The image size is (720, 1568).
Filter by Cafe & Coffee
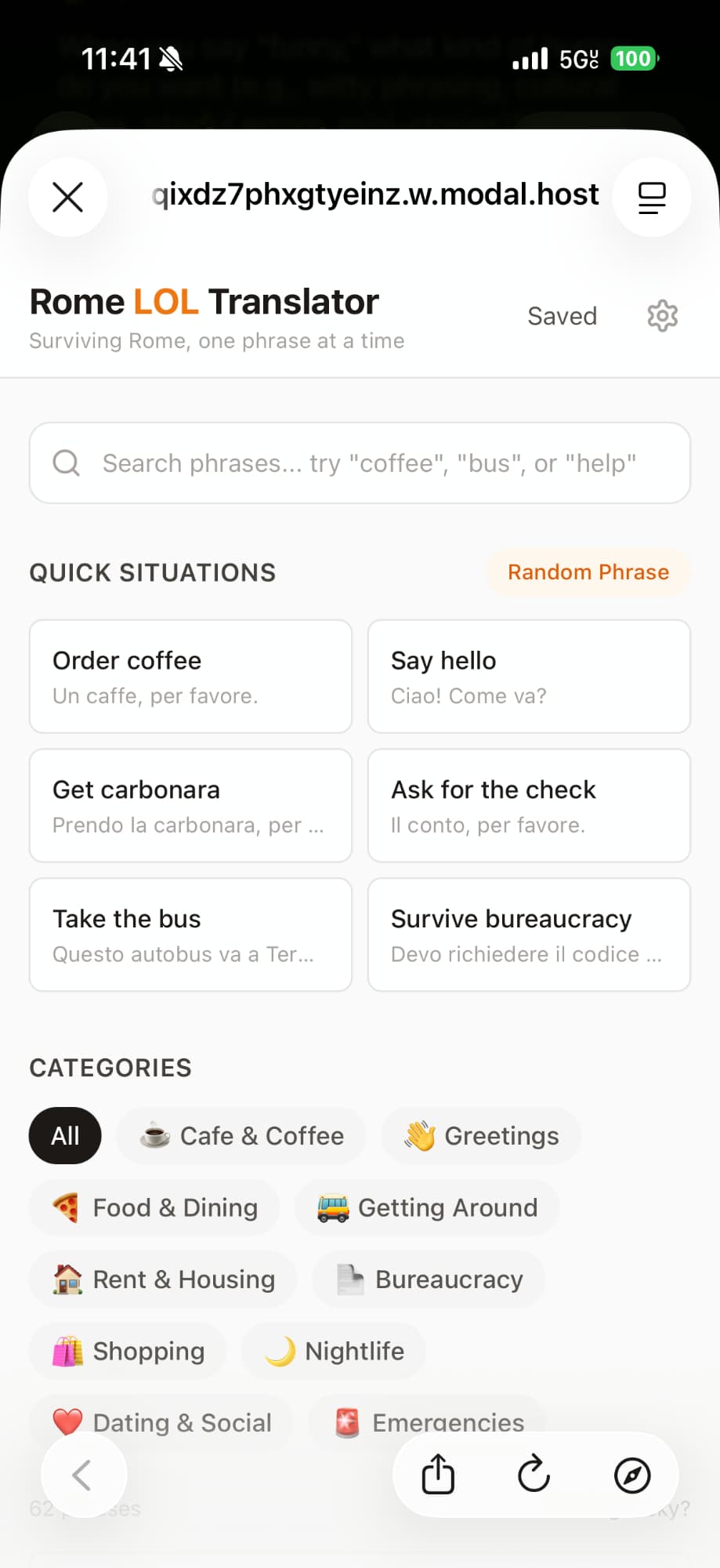coord(241,1136)
